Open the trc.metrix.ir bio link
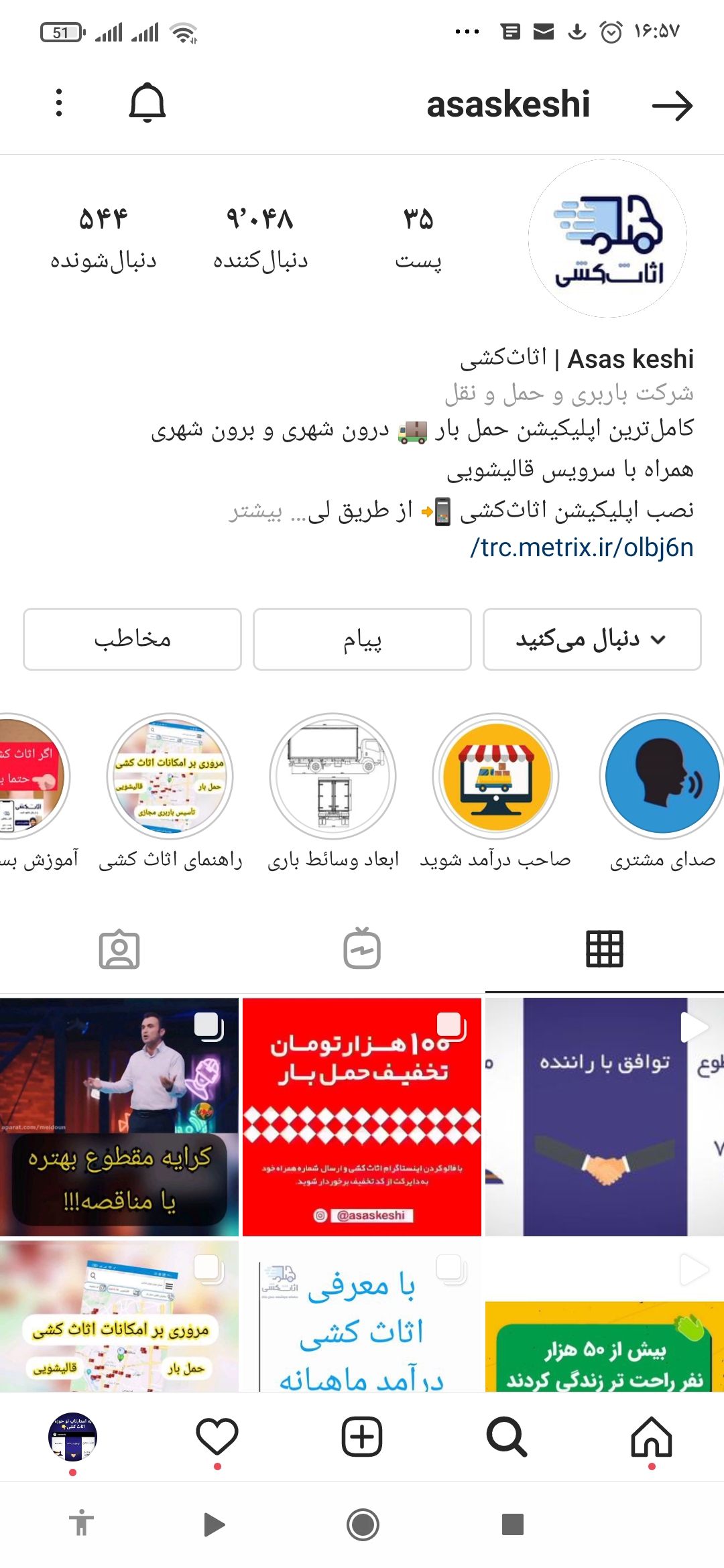 pyautogui.click(x=583, y=549)
